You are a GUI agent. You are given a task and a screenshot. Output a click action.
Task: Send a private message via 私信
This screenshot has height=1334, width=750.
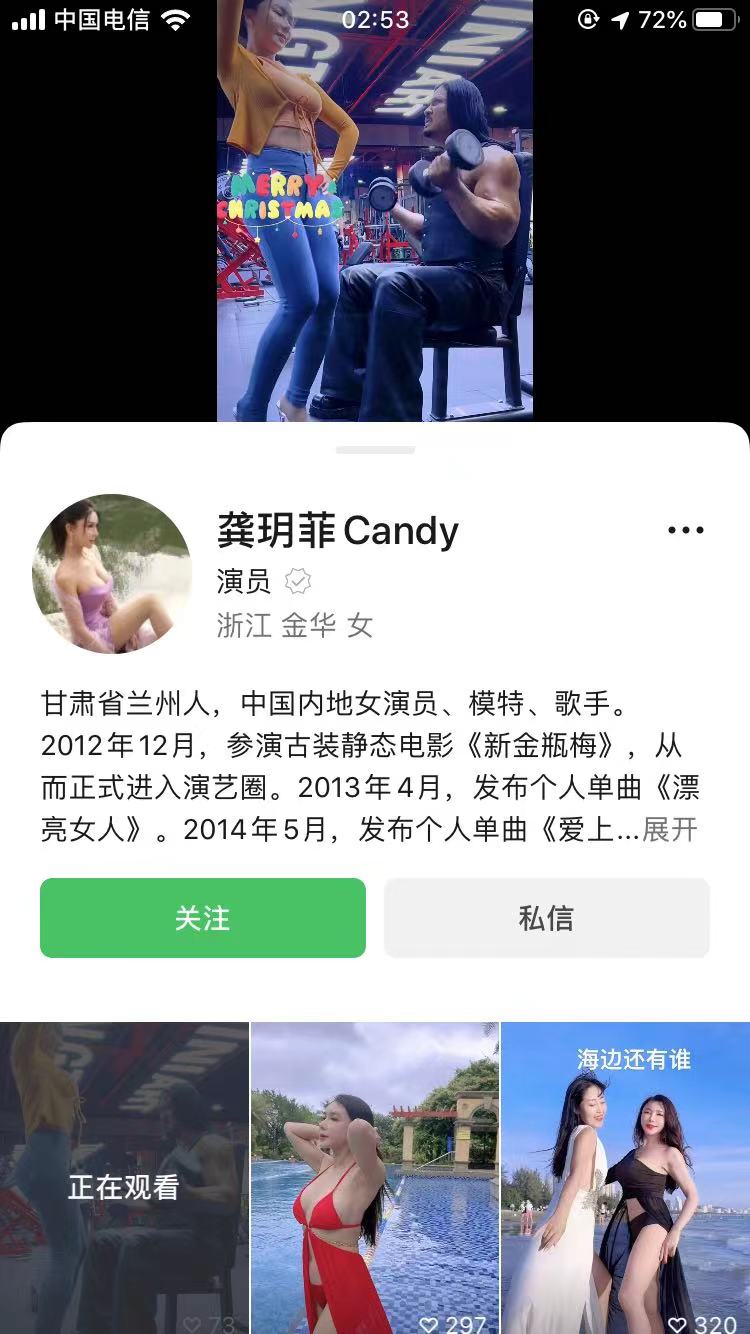click(547, 918)
